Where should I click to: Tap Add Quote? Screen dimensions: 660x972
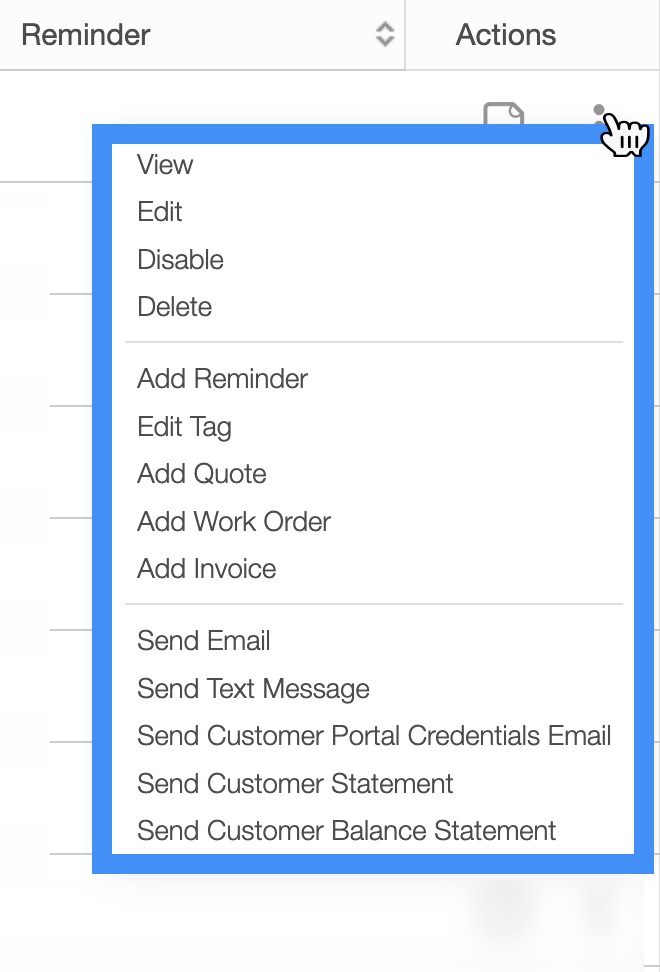click(x=202, y=474)
